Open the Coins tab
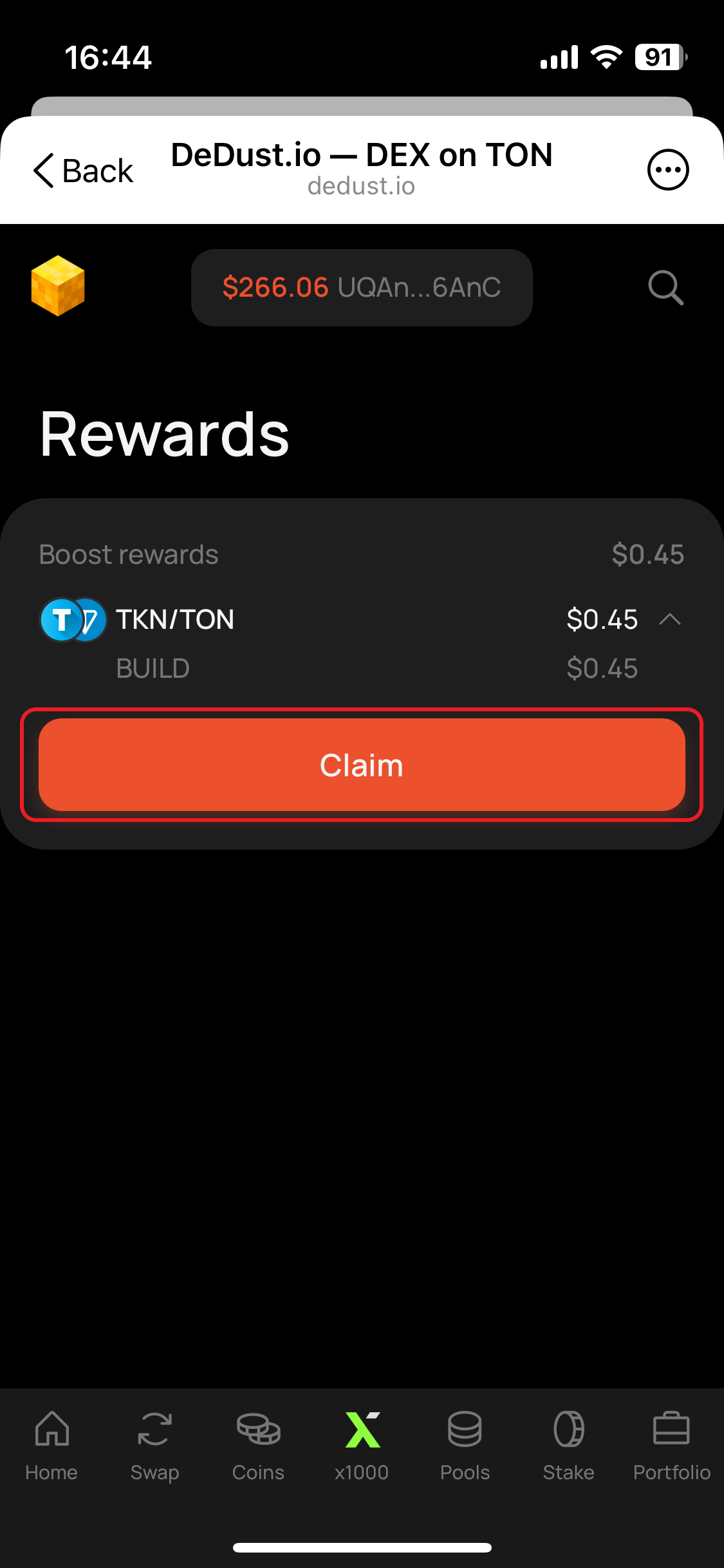Screen dimensions: 724x1568 tap(258, 1445)
